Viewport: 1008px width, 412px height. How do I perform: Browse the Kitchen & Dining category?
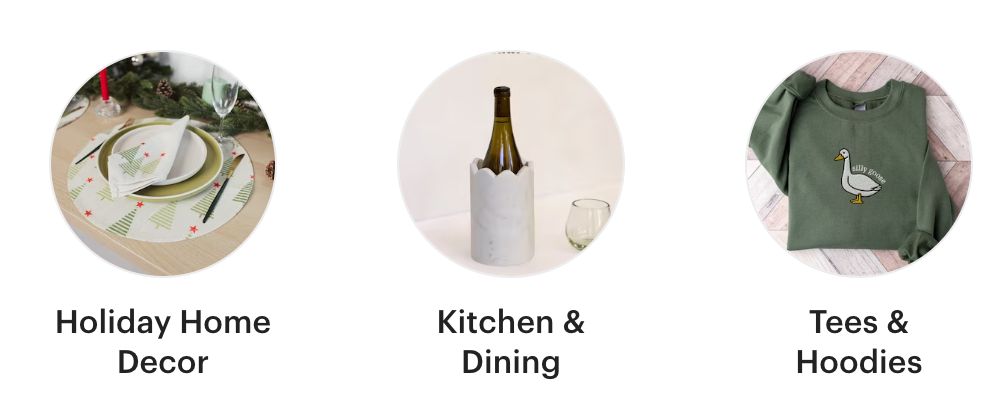click(510, 163)
